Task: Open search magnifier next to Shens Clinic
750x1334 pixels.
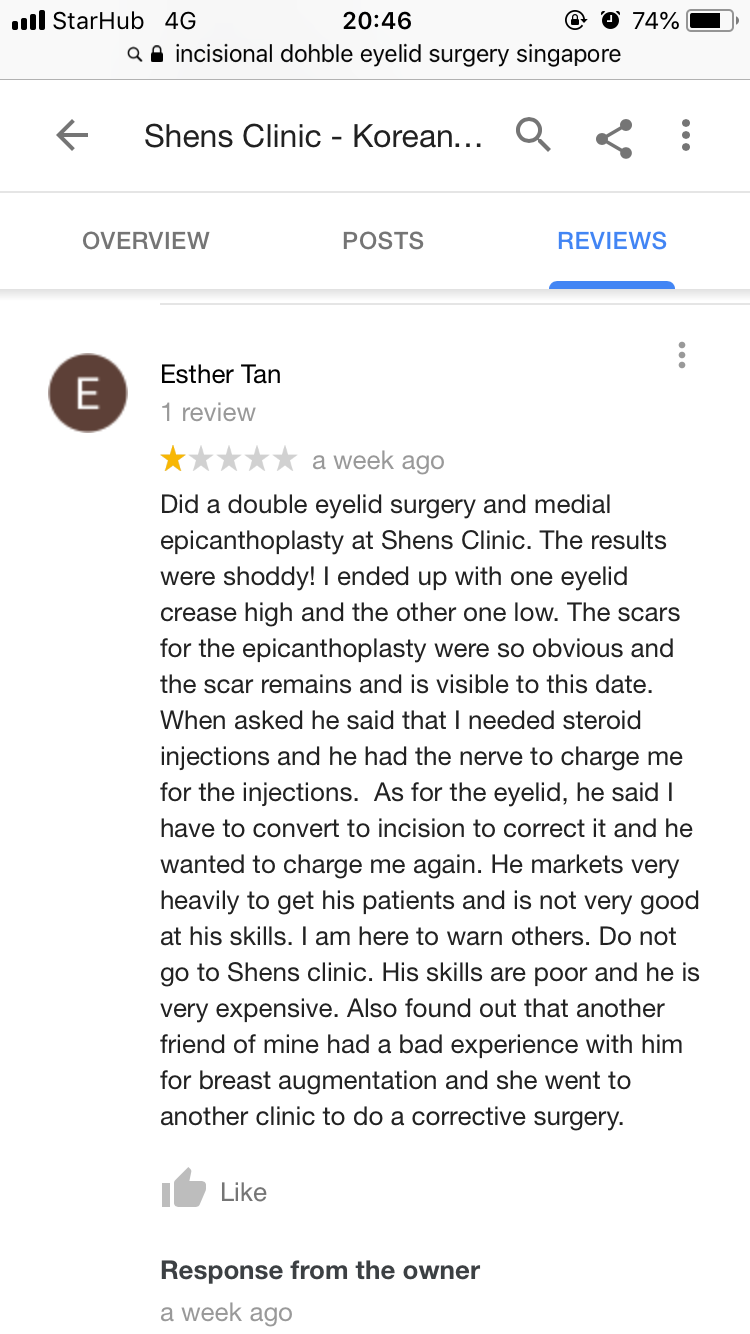Action: 533,134
